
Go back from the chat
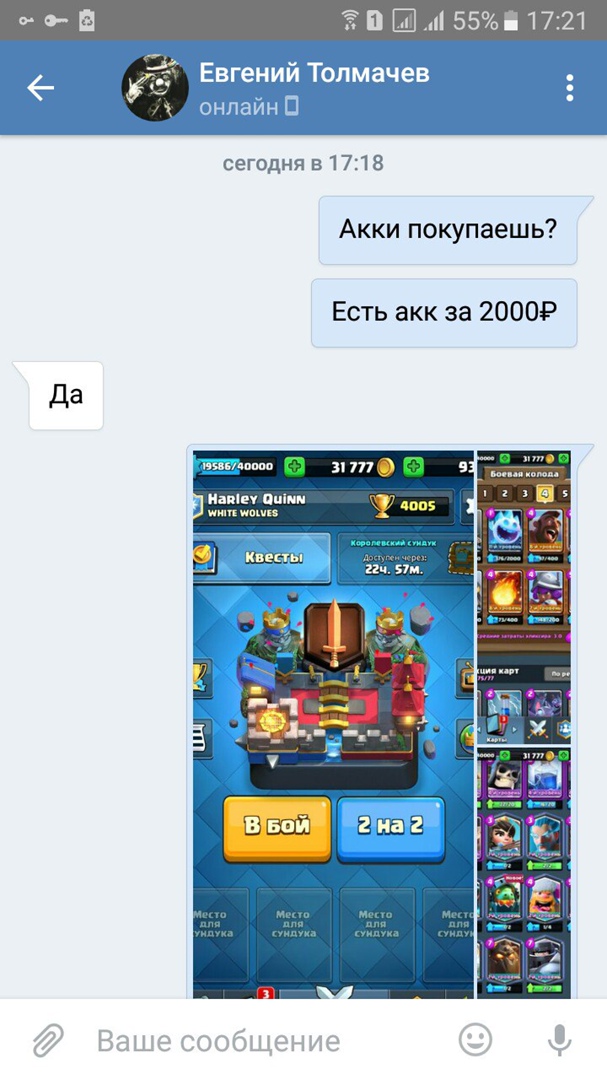click(x=40, y=88)
